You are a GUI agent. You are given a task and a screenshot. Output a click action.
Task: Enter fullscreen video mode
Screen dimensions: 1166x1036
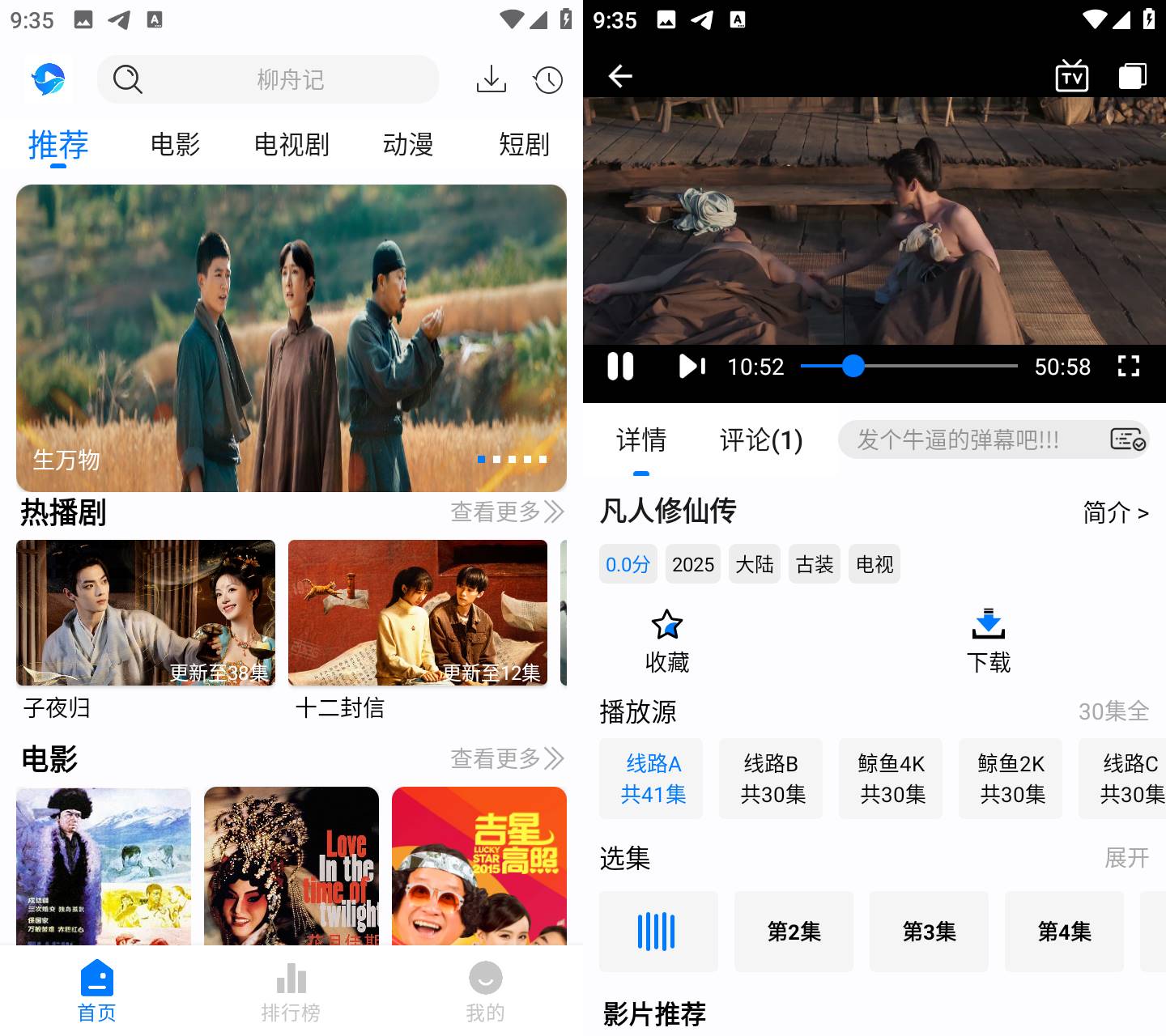(1128, 367)
